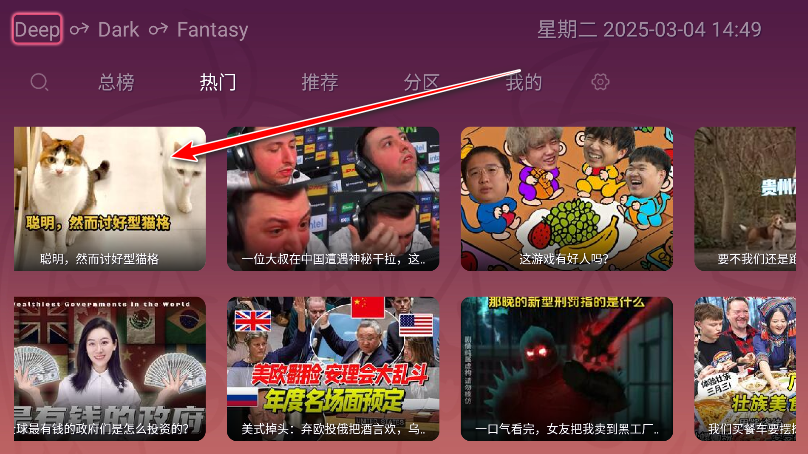Viewport: 808px width, 454px height.
Task: Open video 一位大叔在中国遭遇神秘干拉
Action: click(x=333, y=198)
